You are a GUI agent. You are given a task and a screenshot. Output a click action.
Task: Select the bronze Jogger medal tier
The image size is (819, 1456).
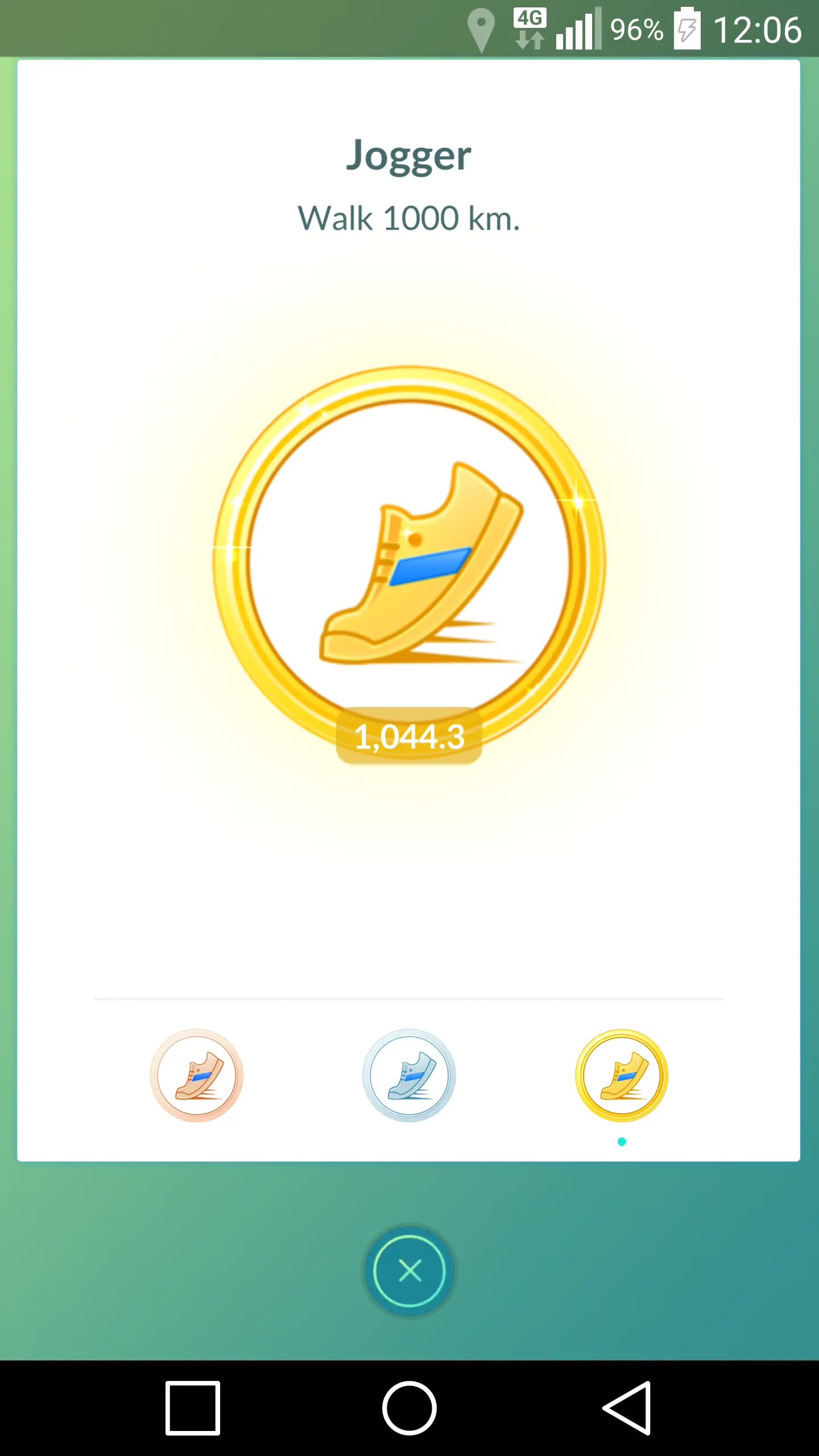[x=196, y=1075]
